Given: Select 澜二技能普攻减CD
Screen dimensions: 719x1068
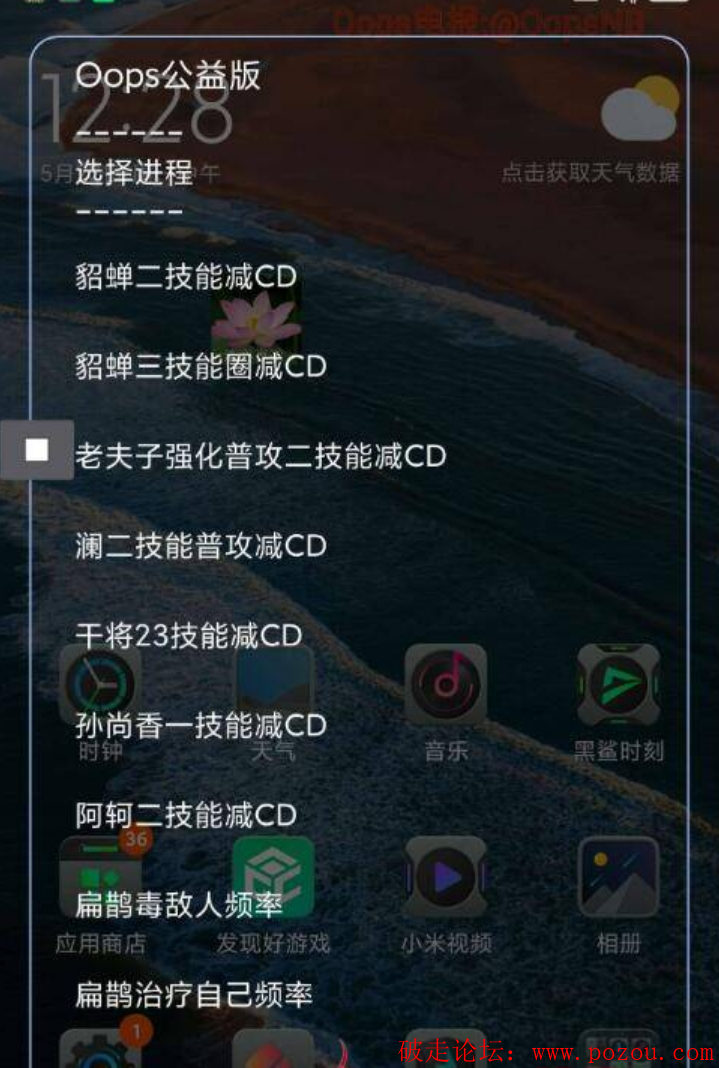Looking at the screenshot, I should tap(201, 546).
